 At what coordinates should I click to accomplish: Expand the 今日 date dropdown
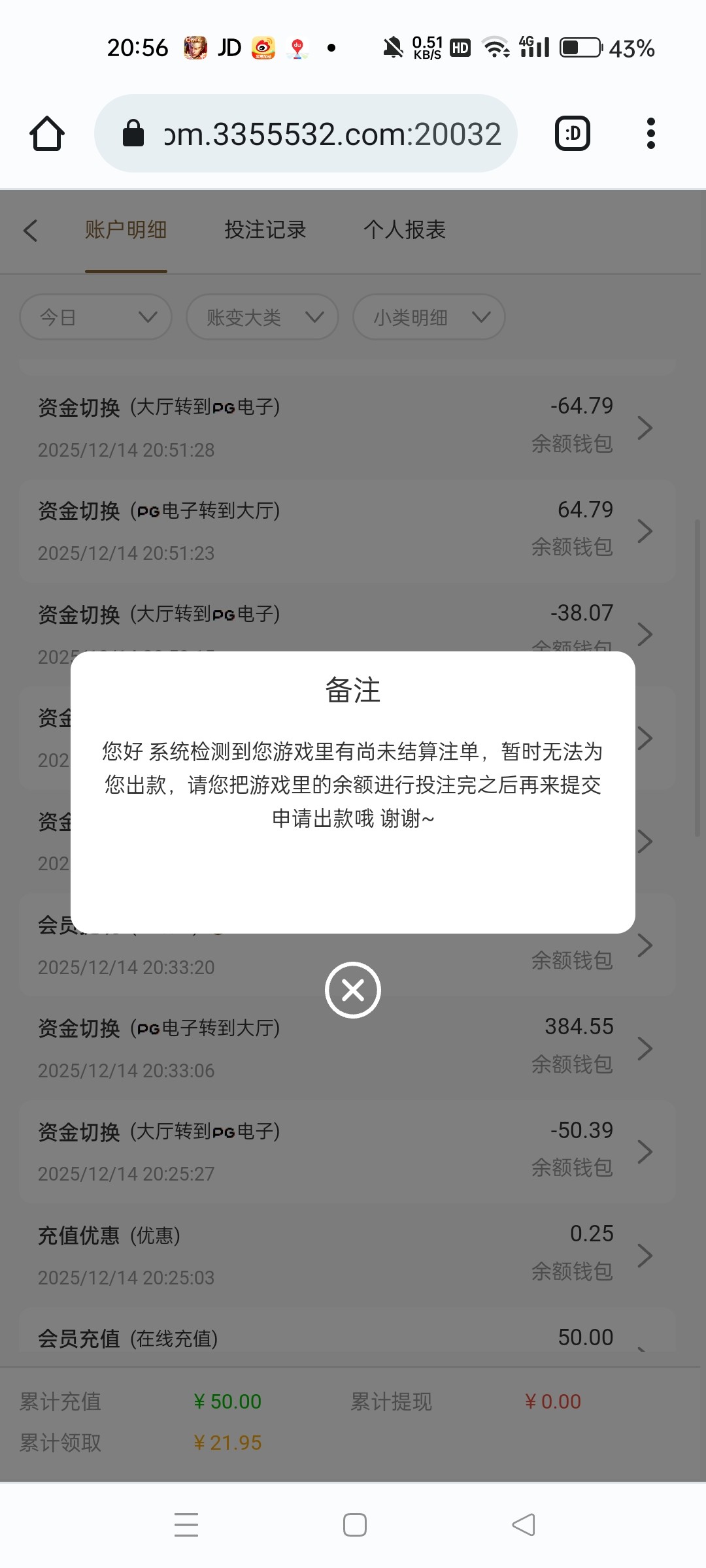96,318
